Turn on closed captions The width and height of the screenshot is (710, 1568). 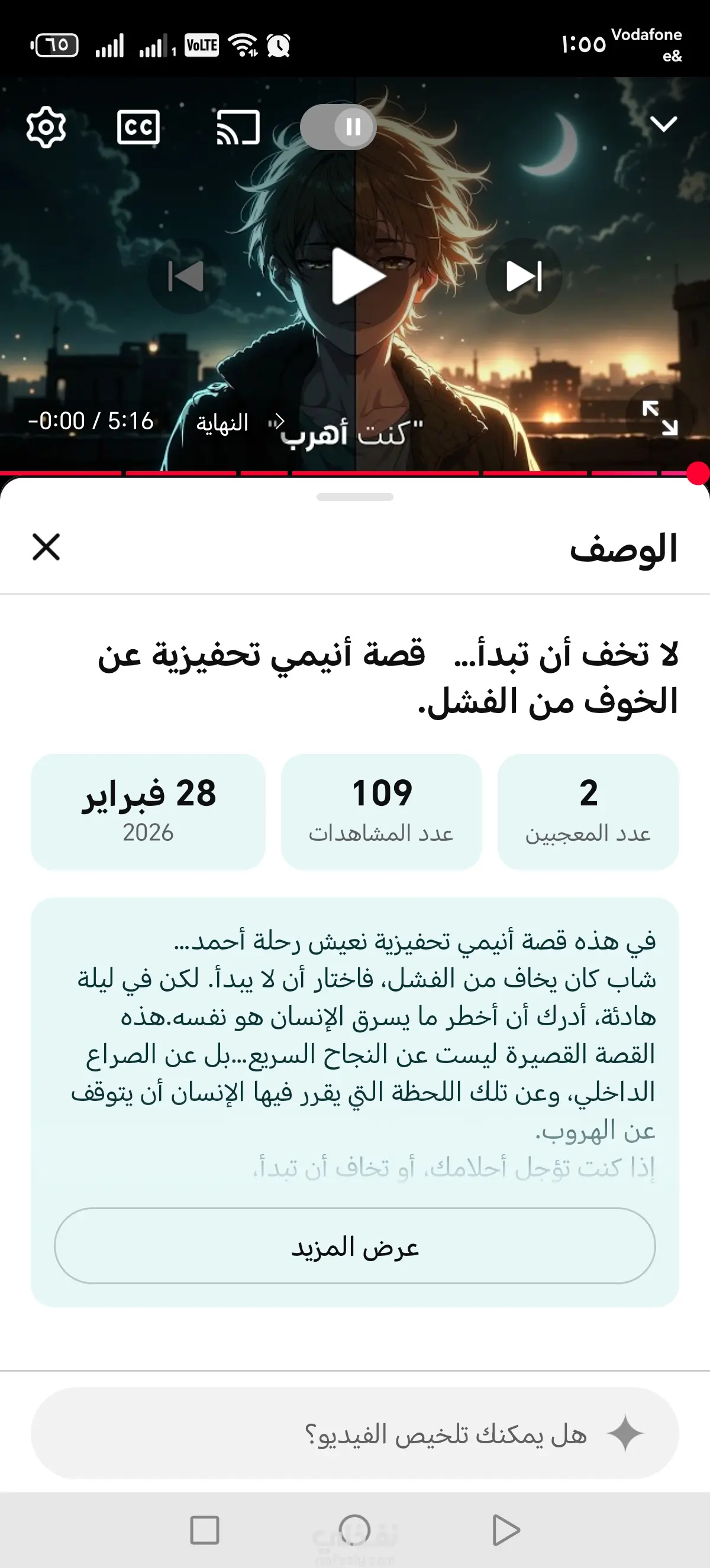[138, 127]
